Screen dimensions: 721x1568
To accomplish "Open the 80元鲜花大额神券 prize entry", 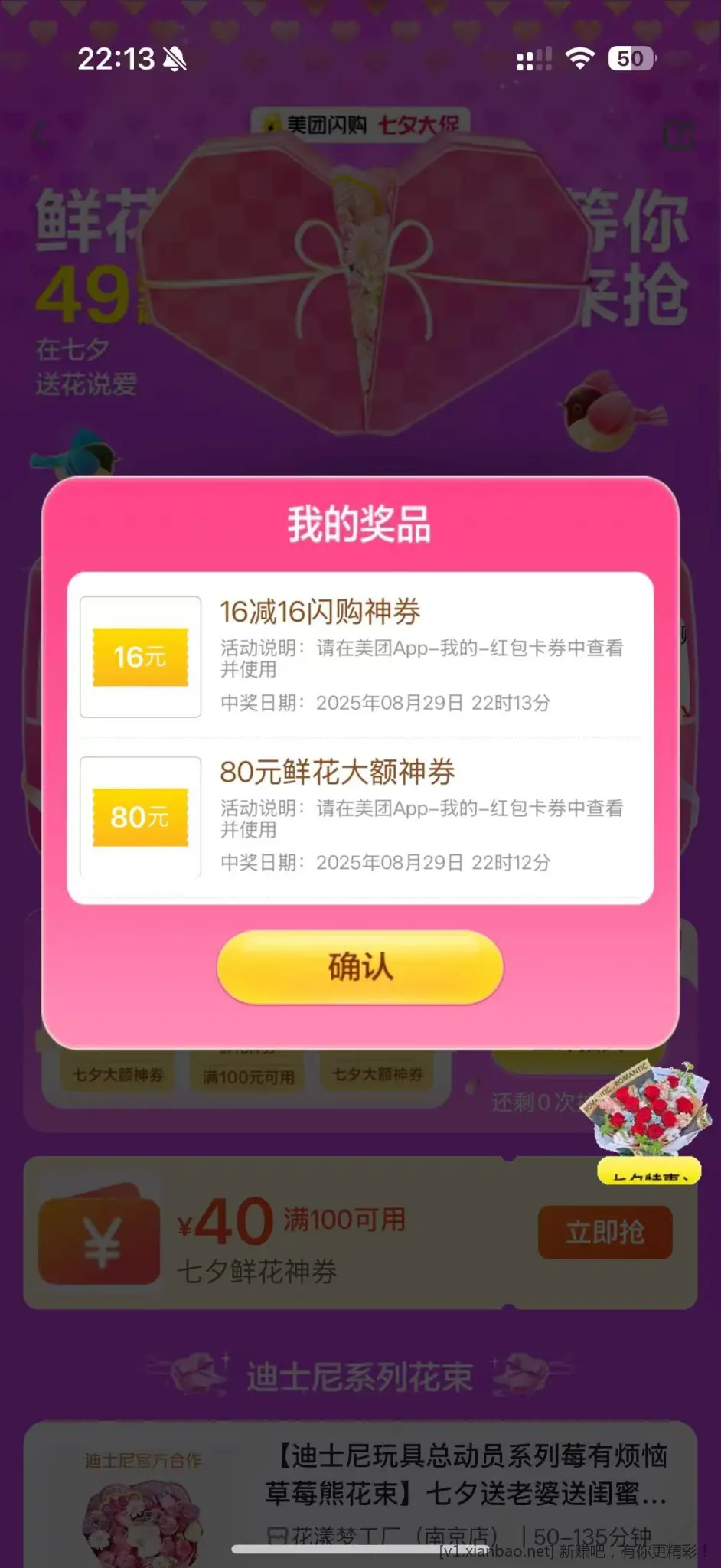I will tap(360, 816).
